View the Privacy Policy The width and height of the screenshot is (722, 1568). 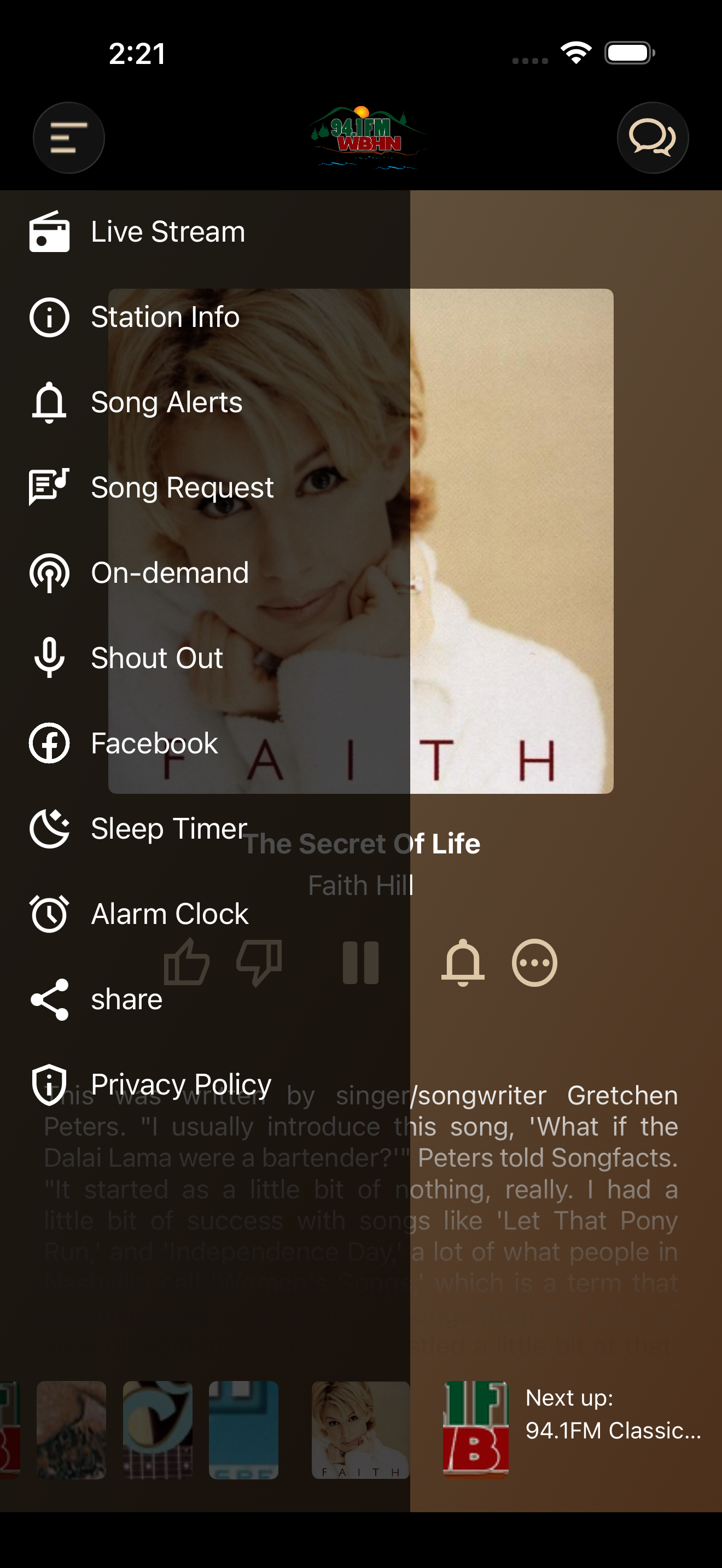205,1085
